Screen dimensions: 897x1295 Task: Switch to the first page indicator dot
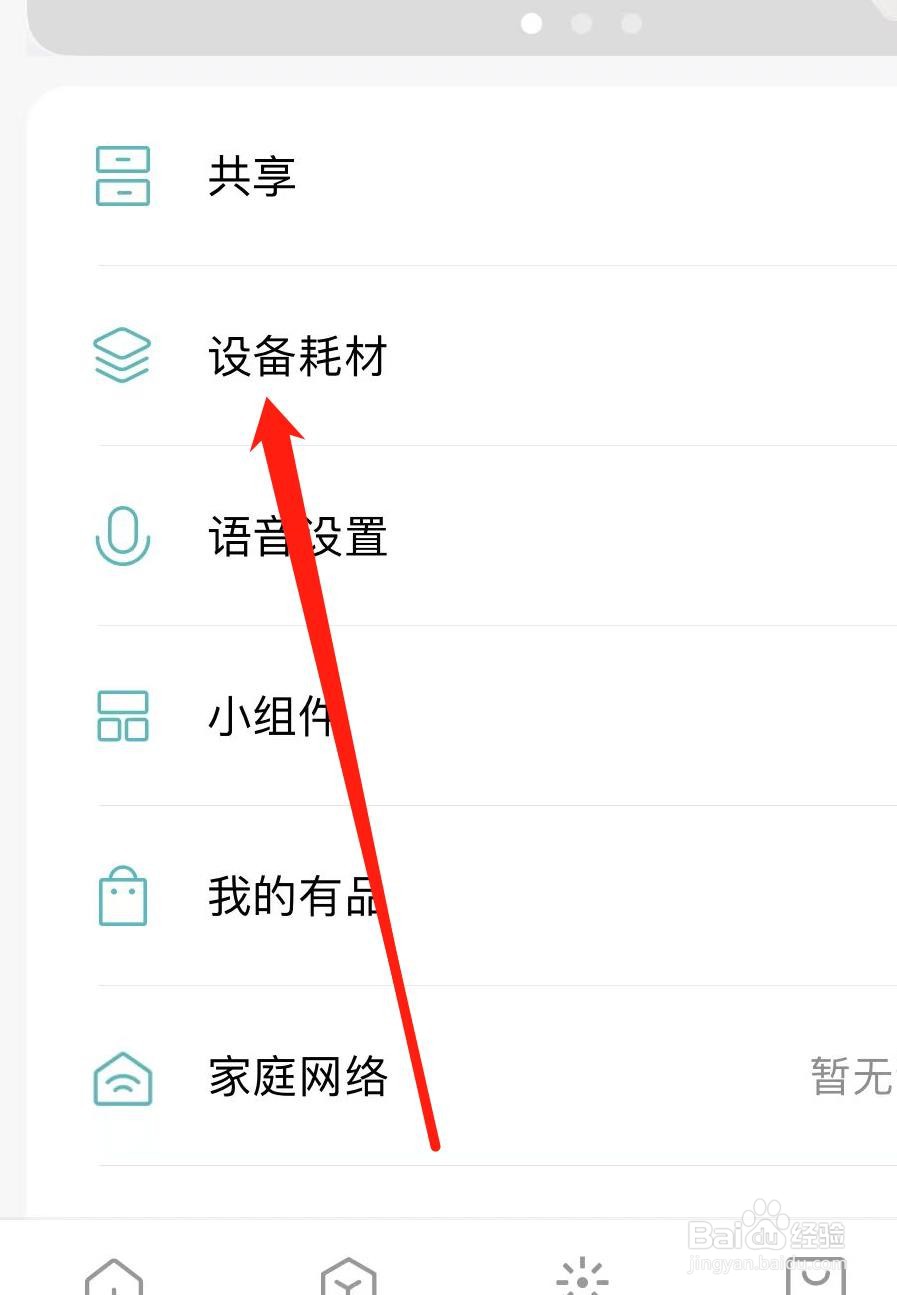(531, 24)
